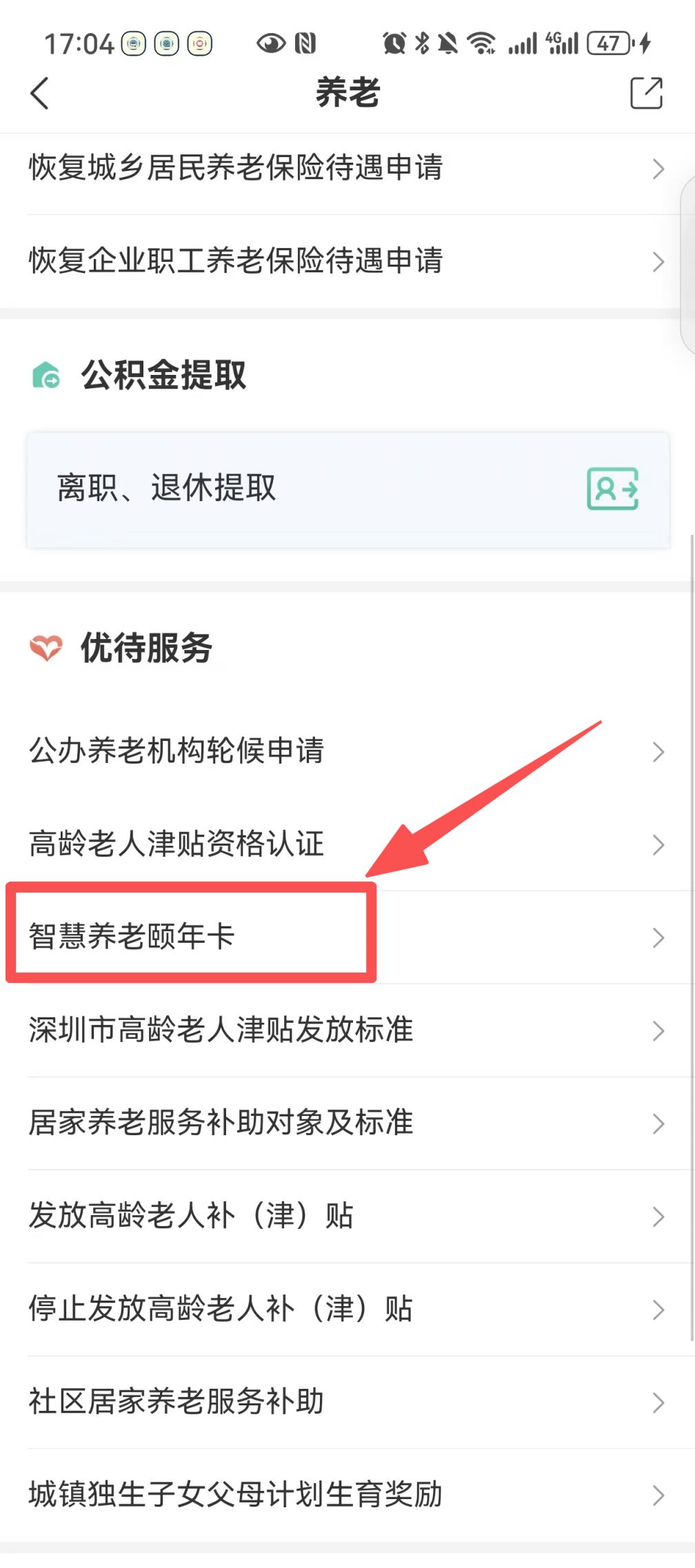Open 社区居家养老服务补助
The width and height of the screenshot is (695, 1568).
coord(345,1402)
